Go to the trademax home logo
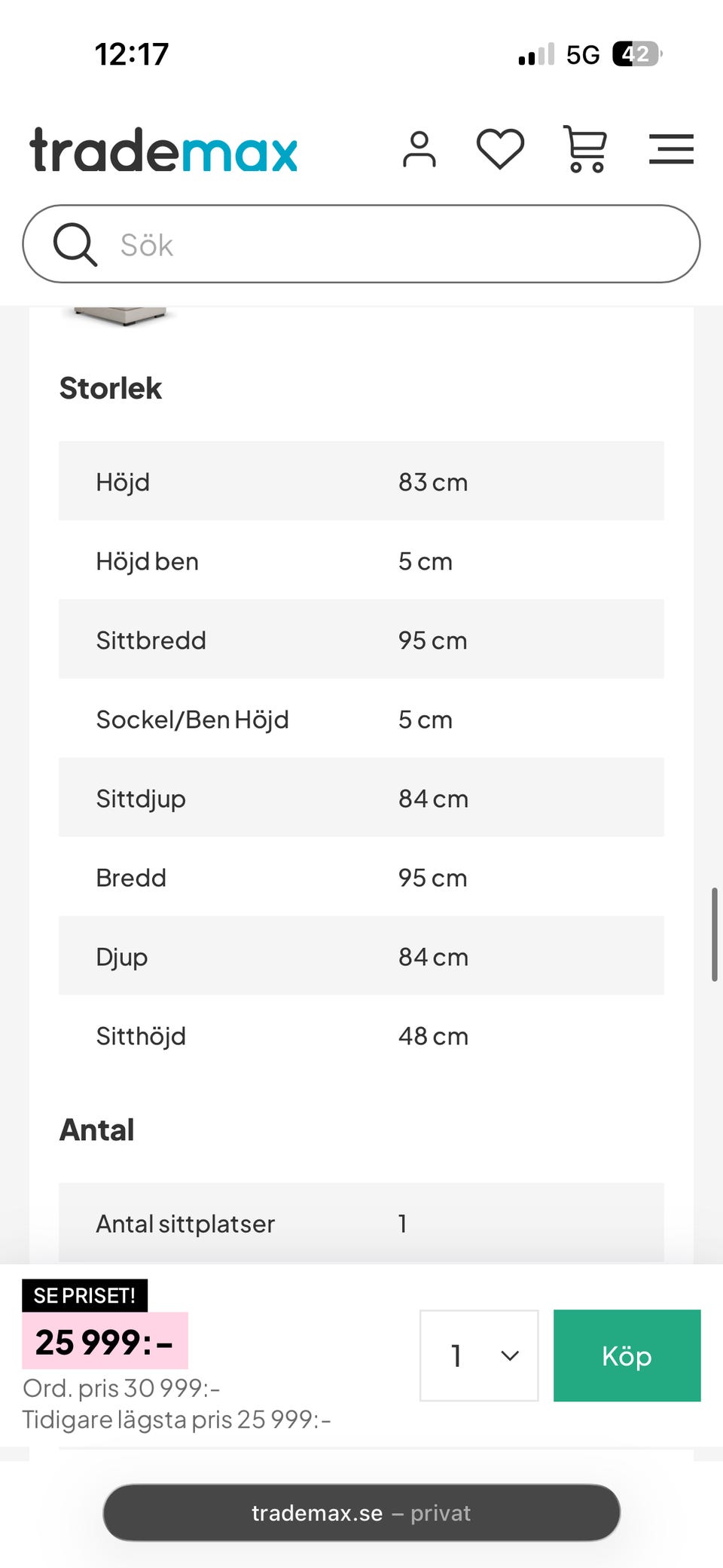 pos(164,150)
